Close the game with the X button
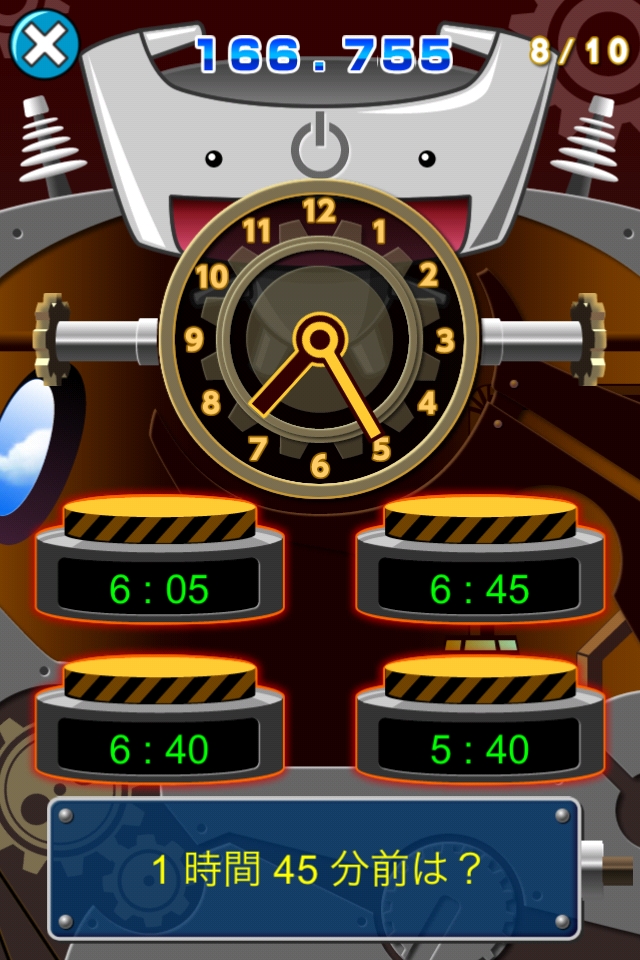The image size is (640, 960). pyautogui.click(x=44, y=44)
